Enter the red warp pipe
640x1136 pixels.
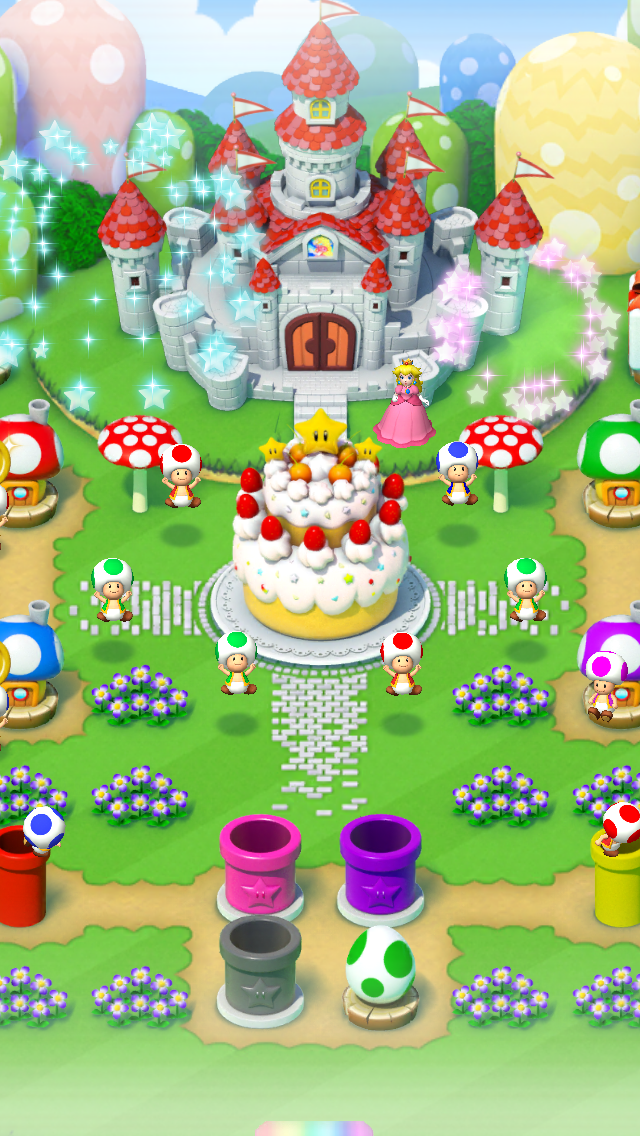[x=22, y=880]
